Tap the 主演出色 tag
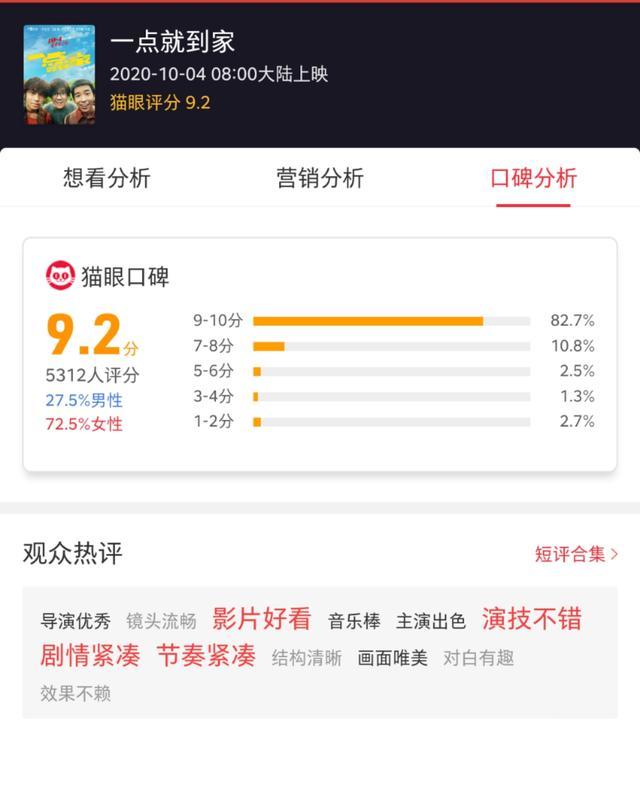 click(x=431, y=621)
